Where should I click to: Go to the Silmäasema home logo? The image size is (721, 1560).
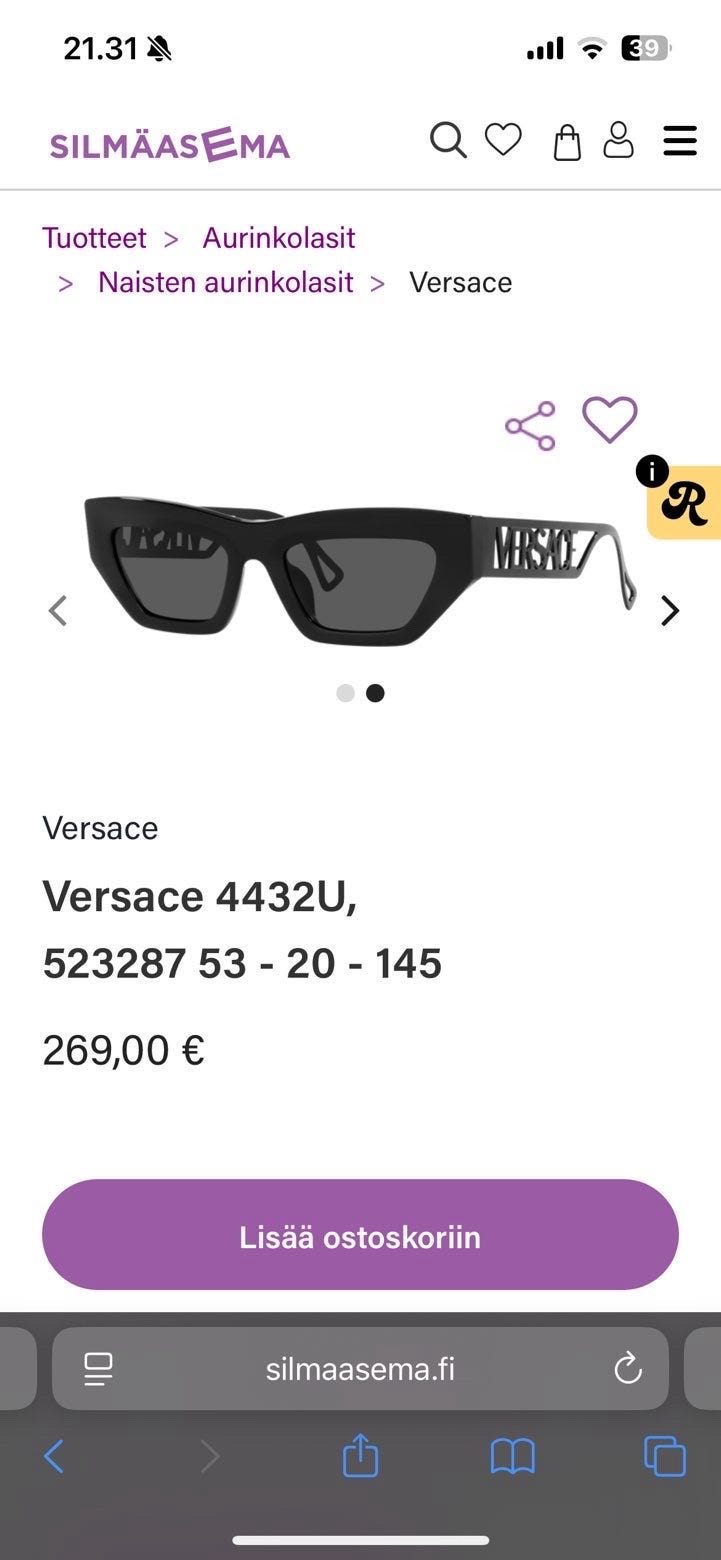[170, 146]
